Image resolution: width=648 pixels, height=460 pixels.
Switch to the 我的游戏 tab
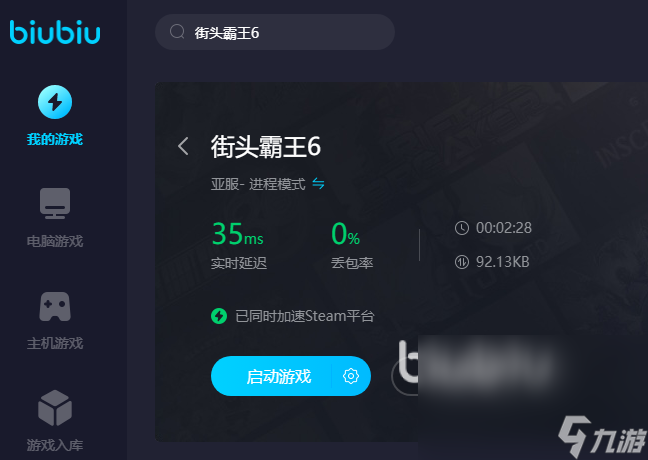[x=55, y=115]
